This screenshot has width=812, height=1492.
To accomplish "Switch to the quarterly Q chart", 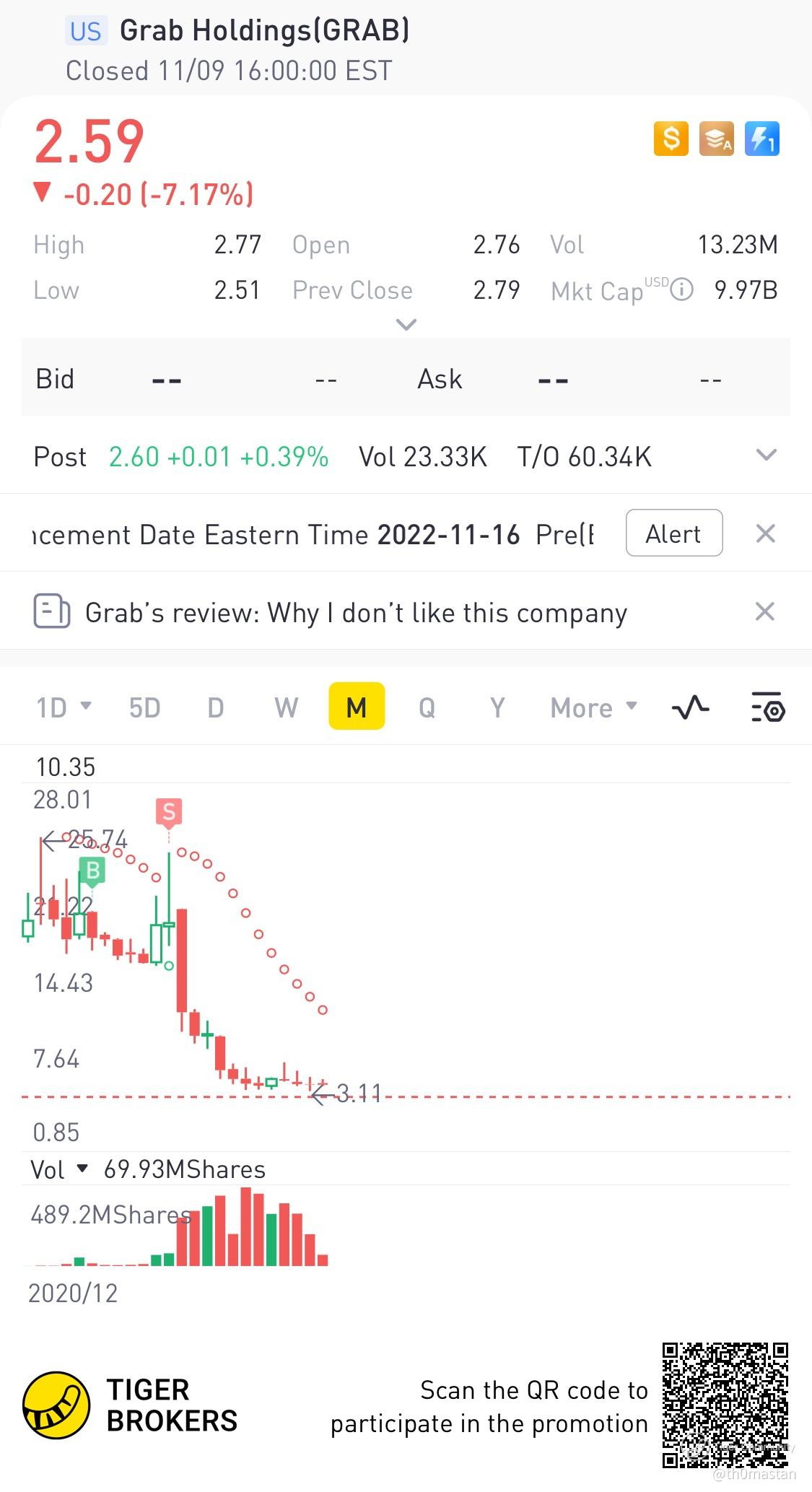I will pyautogui.click(x=427, y=707).
